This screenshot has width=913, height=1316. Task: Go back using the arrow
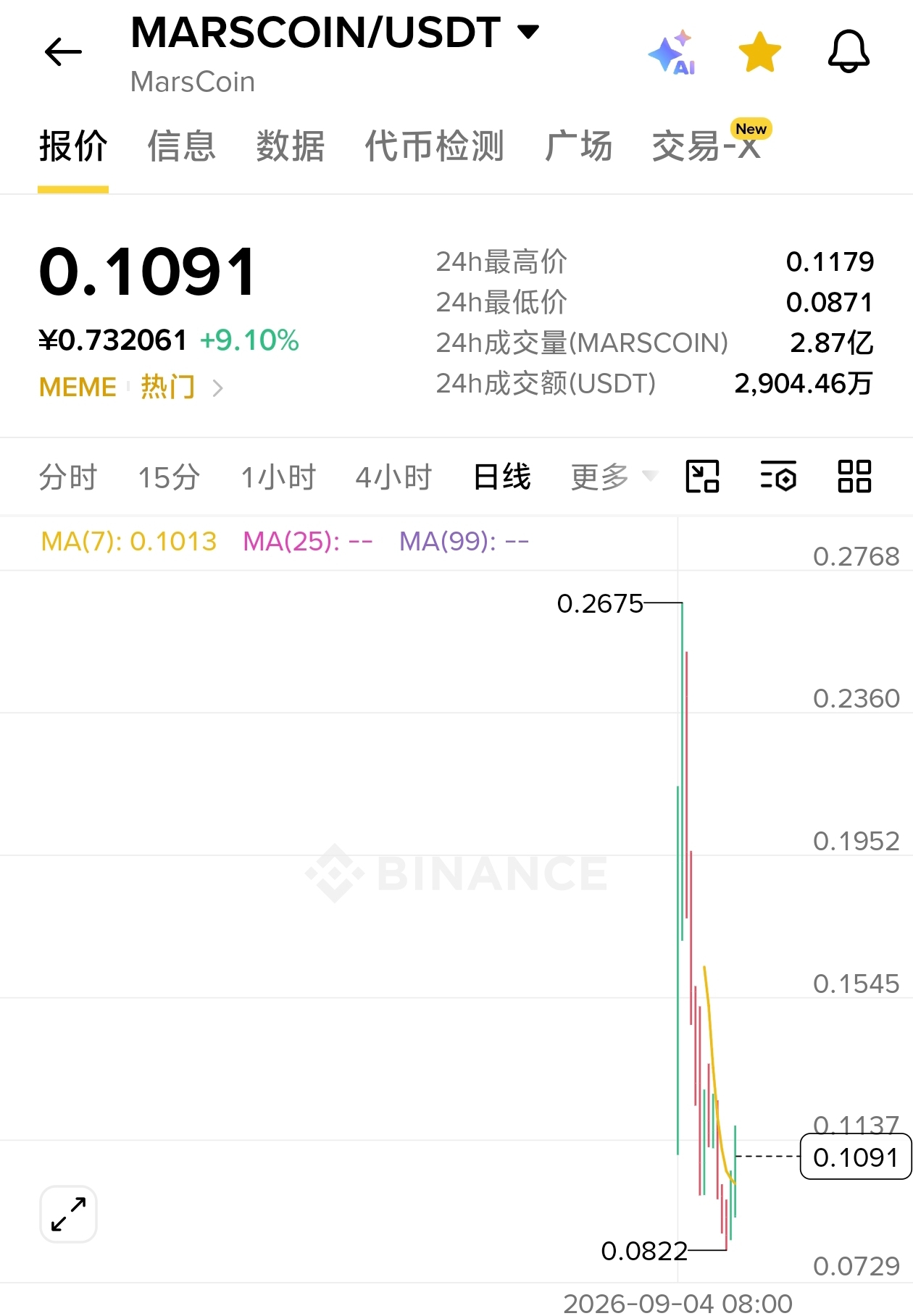click(63, 52)
